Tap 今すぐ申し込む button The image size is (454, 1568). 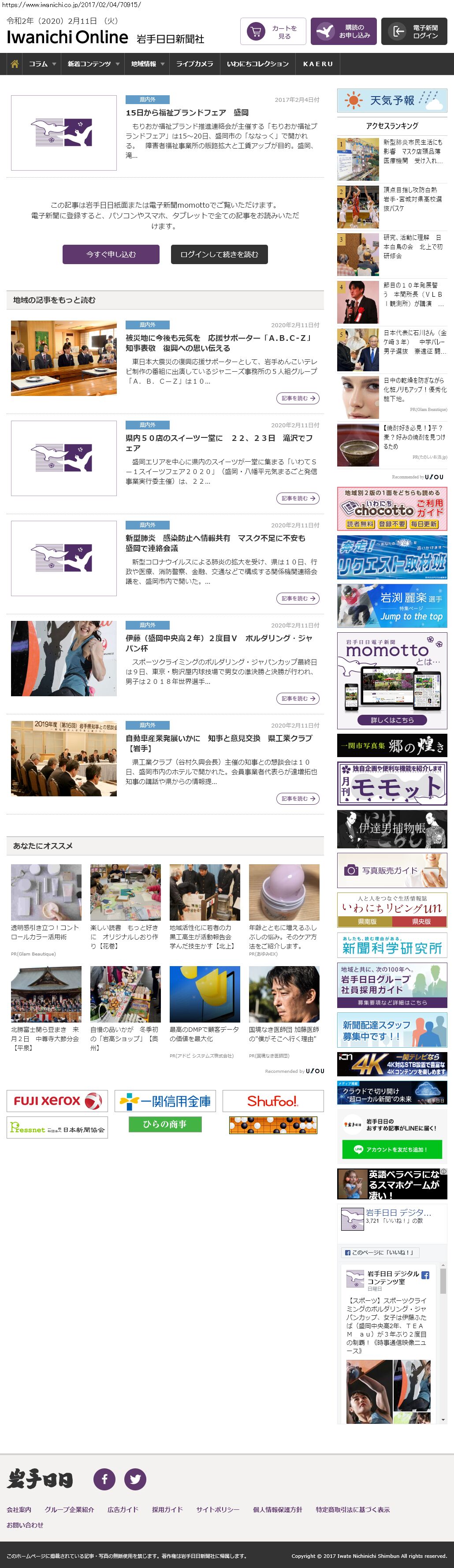pos(111,254)
